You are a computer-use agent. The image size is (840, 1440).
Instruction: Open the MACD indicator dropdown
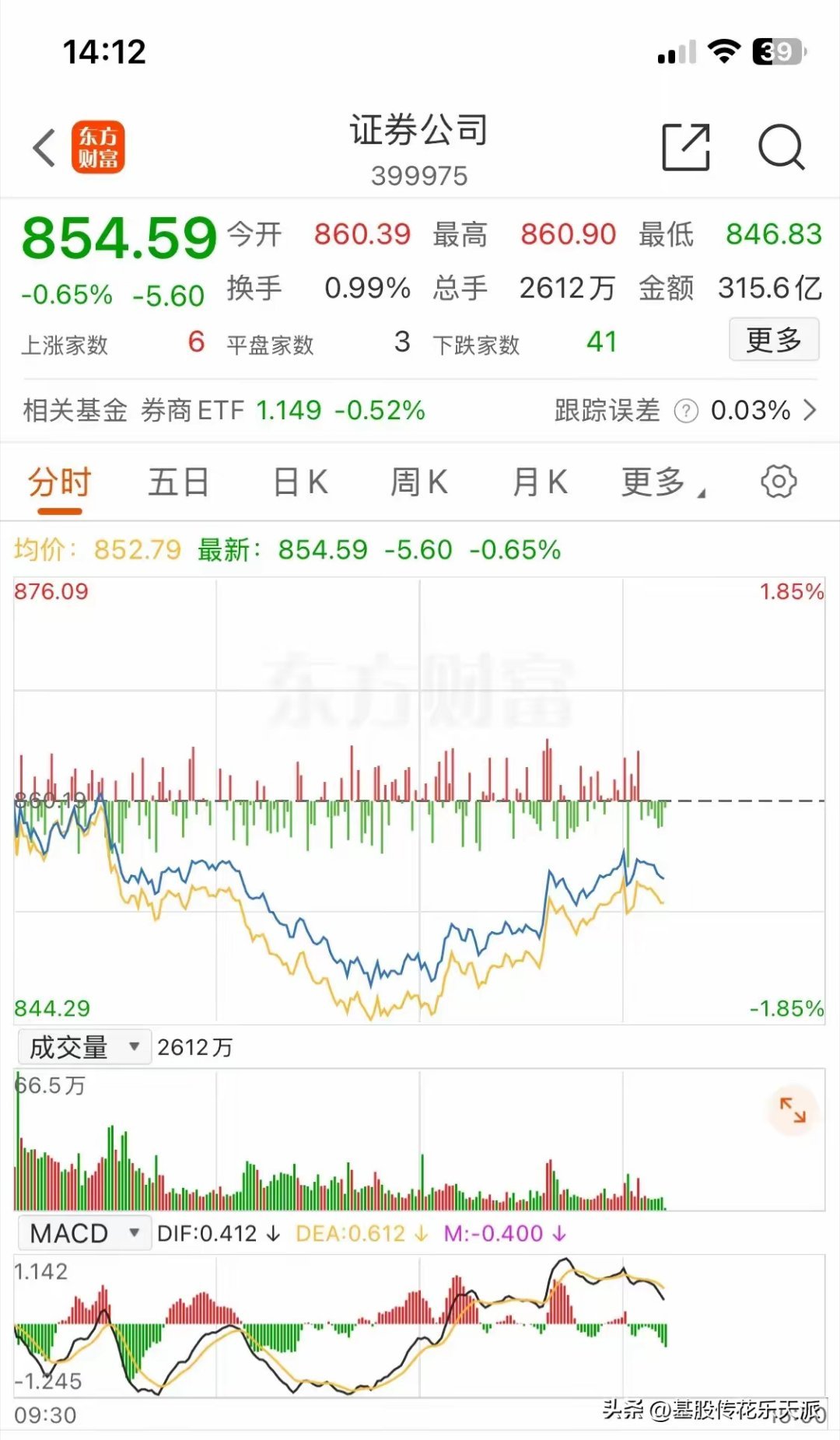click(84, 1233)
